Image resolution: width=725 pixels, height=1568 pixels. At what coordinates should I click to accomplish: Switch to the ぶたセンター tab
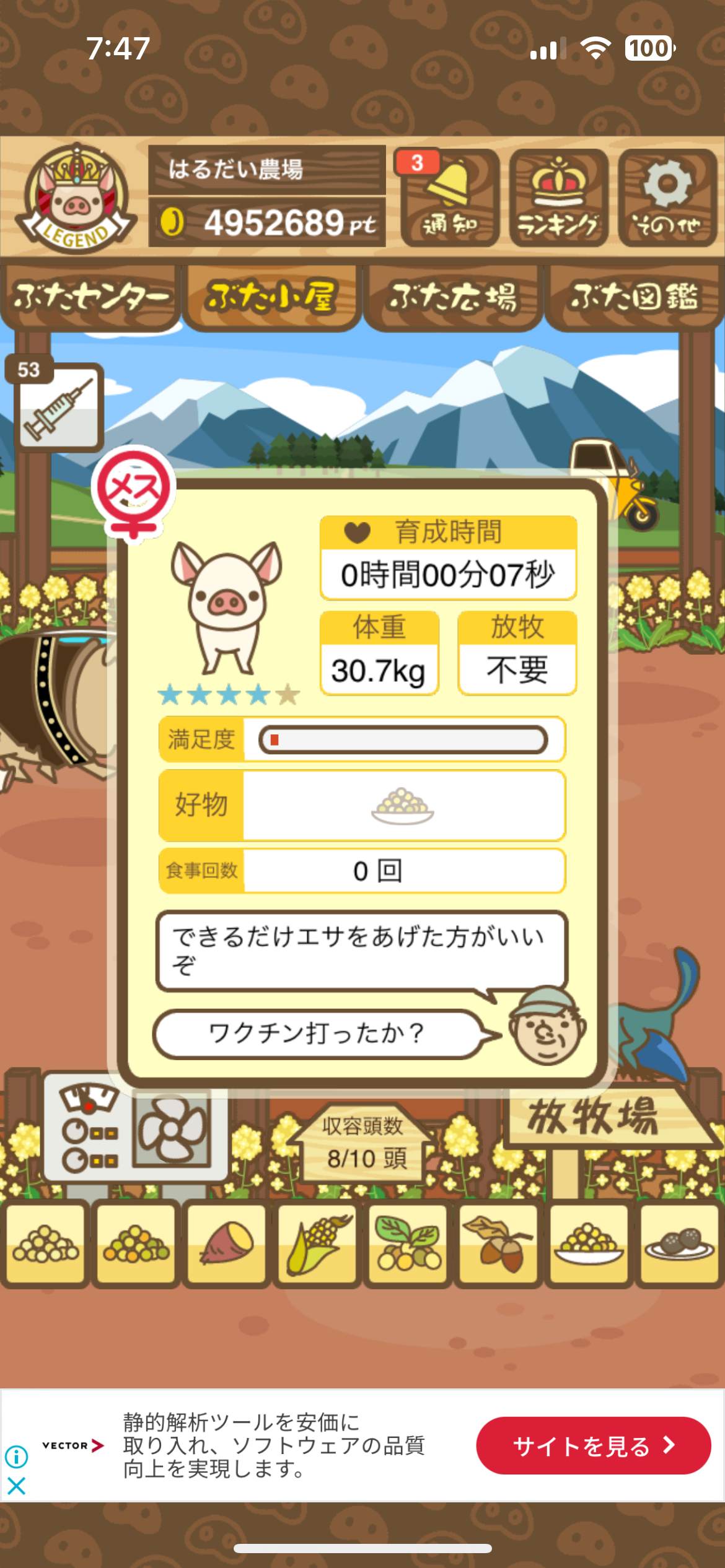tap(90, 297)
